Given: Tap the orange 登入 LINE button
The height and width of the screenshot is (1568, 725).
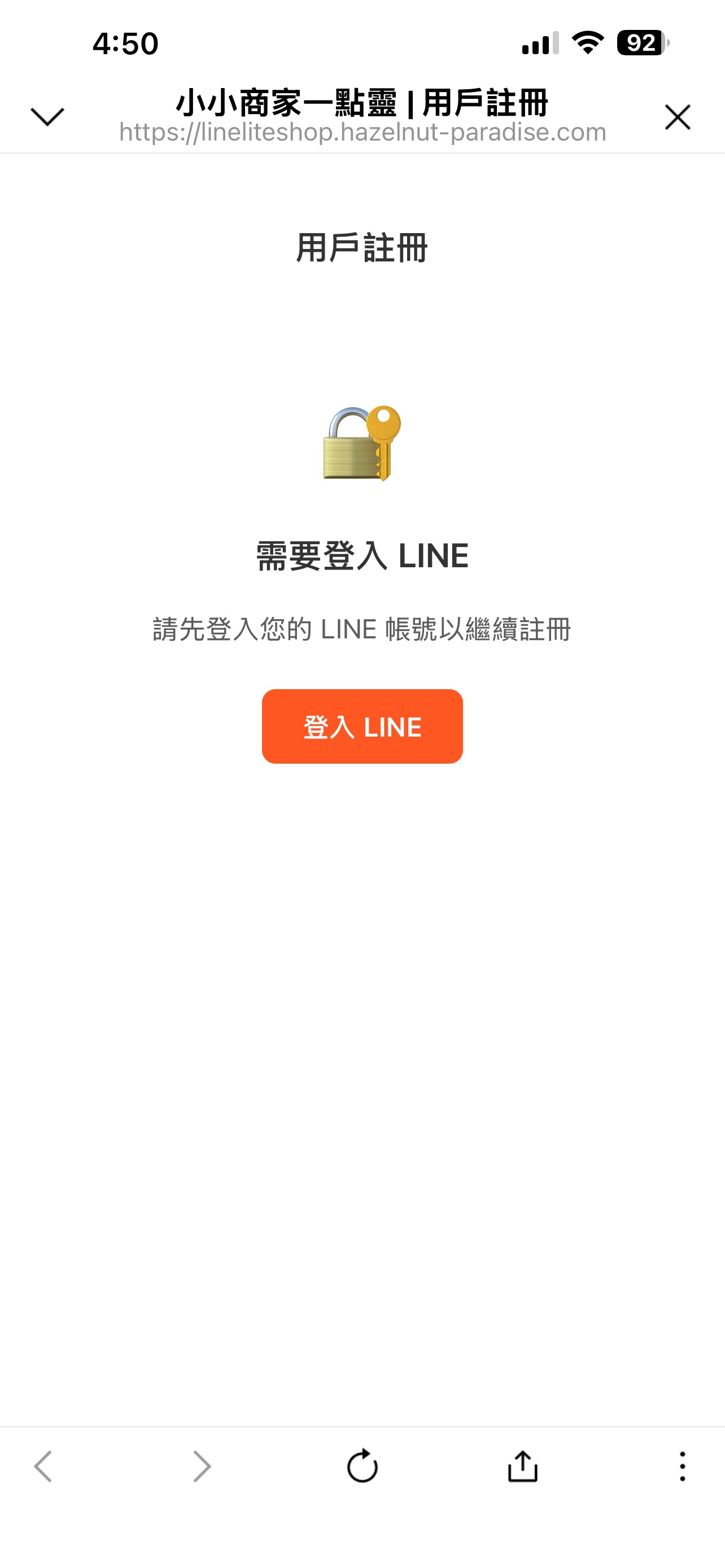Looking at the screenshot, I should [x=362, y=726].
